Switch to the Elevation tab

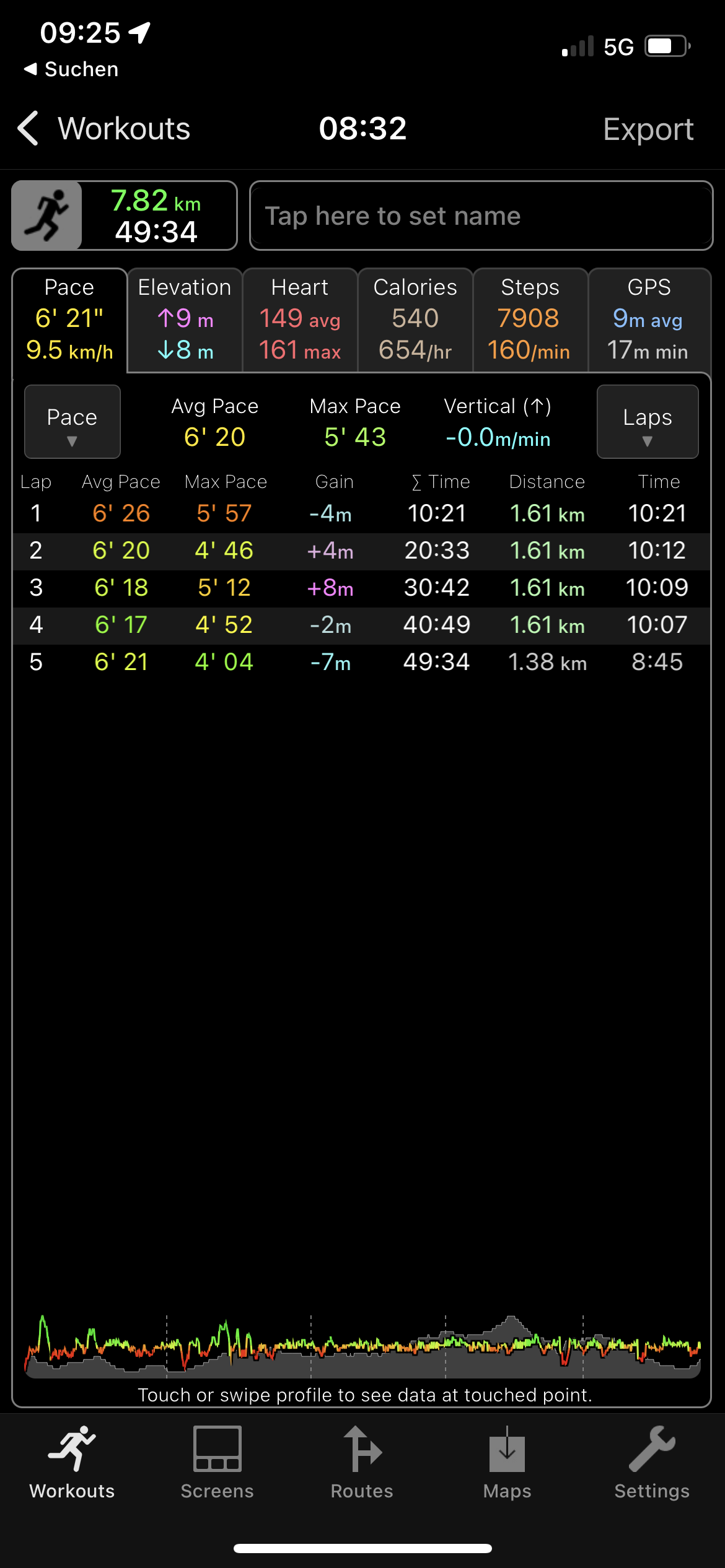[185, 320]
